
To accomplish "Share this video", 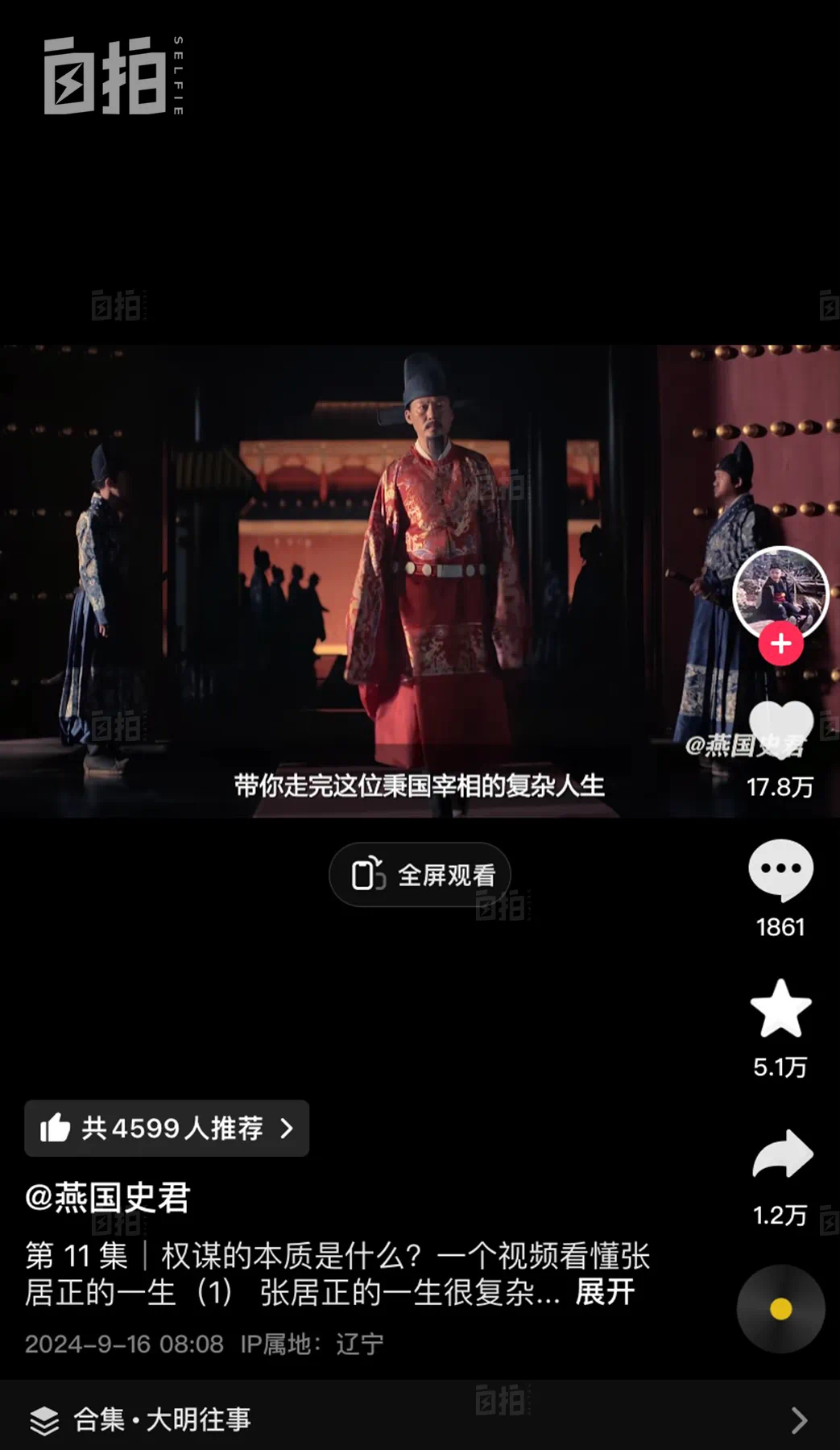I will 782,1154.
